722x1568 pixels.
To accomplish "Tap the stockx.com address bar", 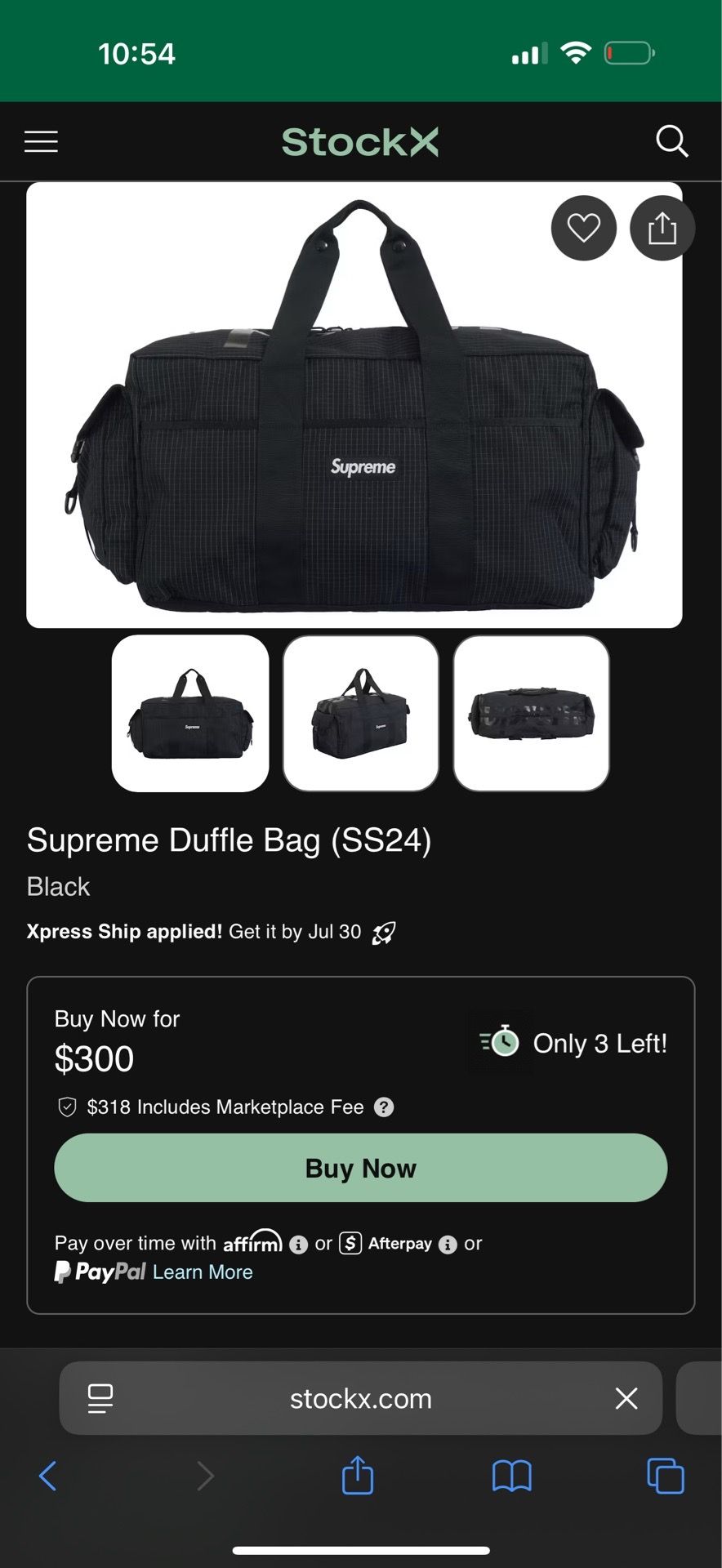I will 361,1398.
